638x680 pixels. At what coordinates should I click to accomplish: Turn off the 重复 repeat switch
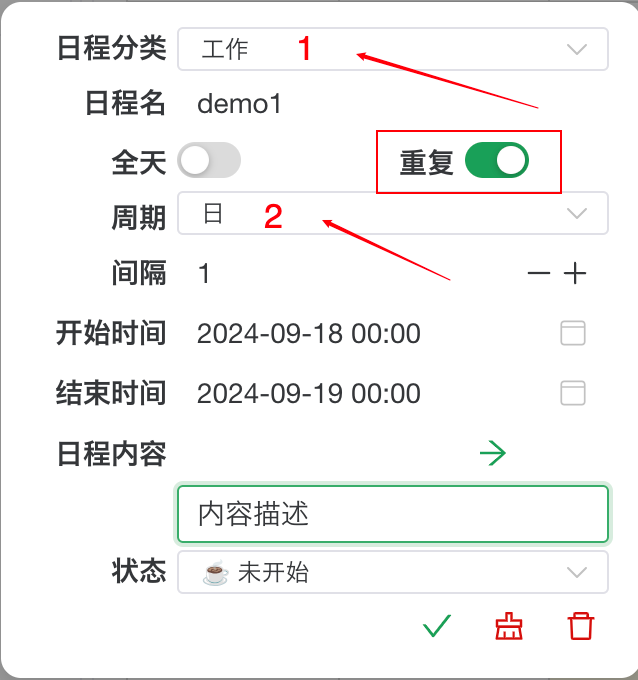(x=497, y=160)
